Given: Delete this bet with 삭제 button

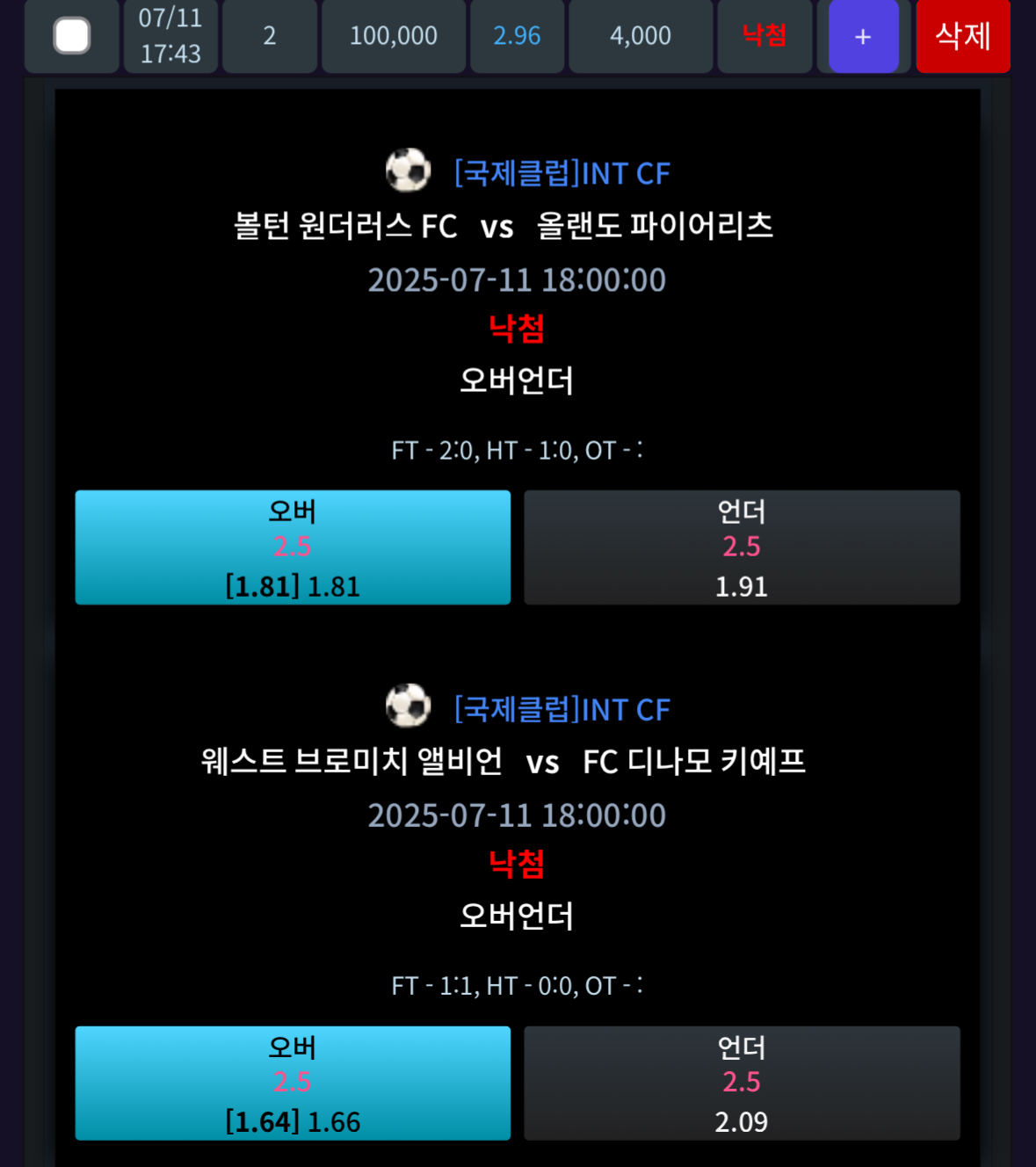Looking at the screenshot, I should (x=963, y=36).
